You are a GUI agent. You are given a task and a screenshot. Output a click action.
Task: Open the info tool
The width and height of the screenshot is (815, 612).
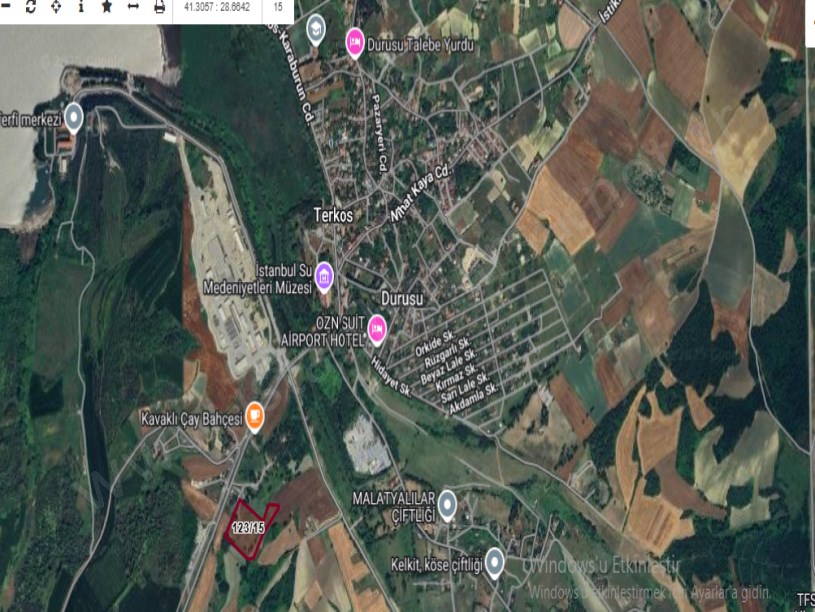[81, 6]
